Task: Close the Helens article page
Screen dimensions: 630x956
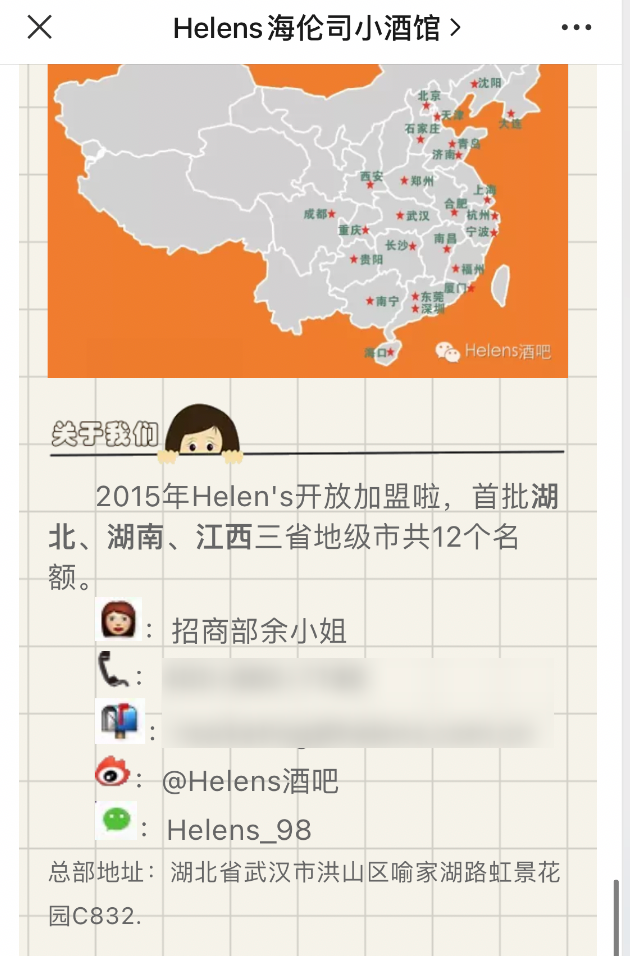Action: (x=39, y=28)
